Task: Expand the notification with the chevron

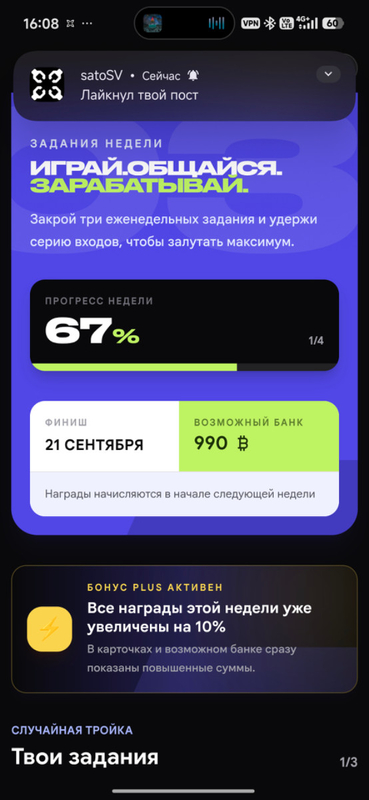Action: (328, 74)
